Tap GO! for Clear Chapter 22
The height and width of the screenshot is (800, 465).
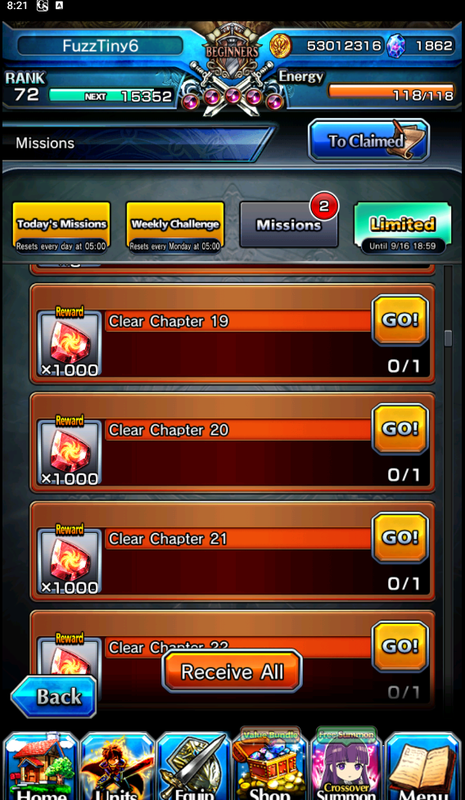coord(400,647)
